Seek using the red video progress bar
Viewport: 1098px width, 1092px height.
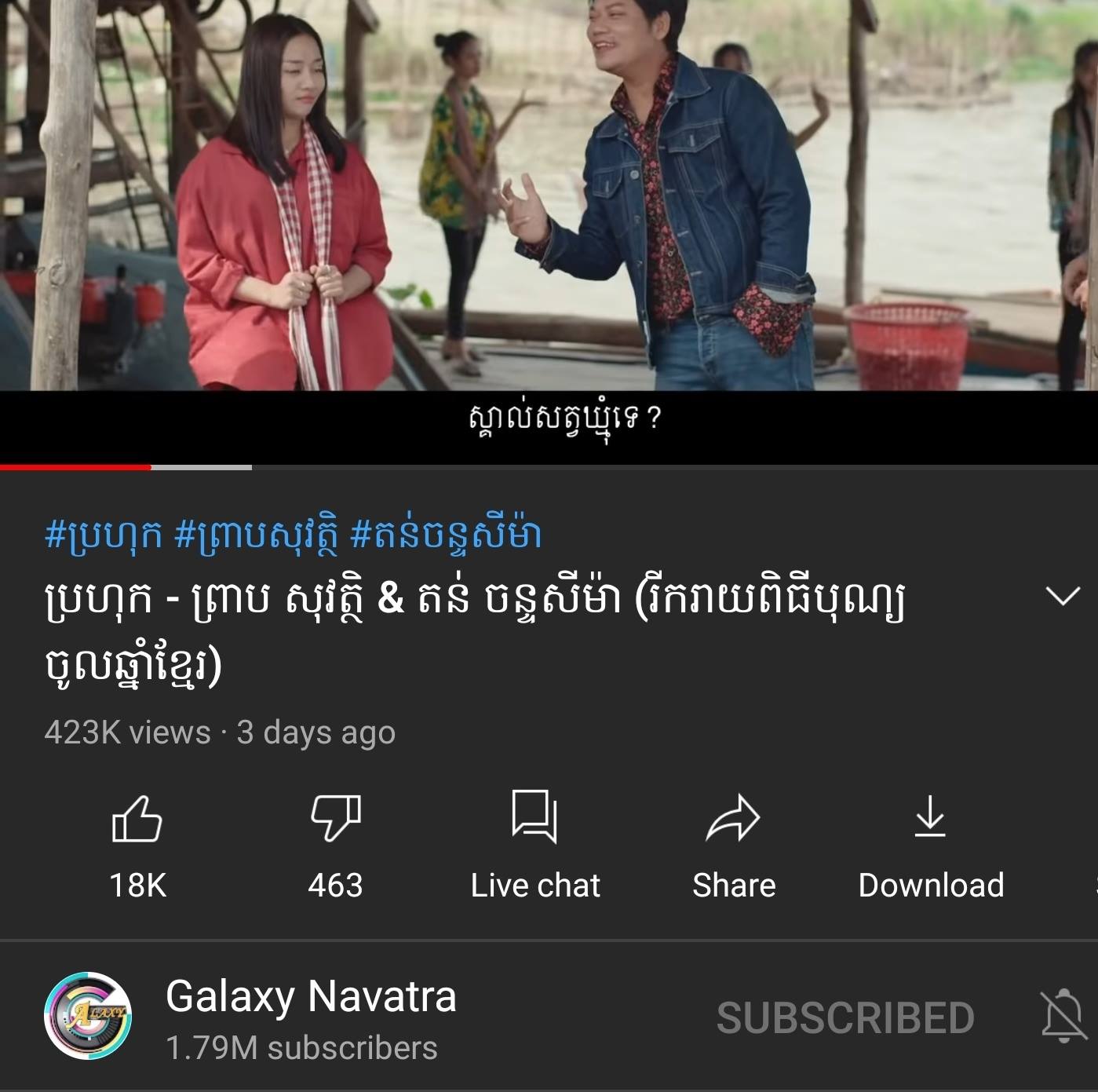[x=151, y=467]
